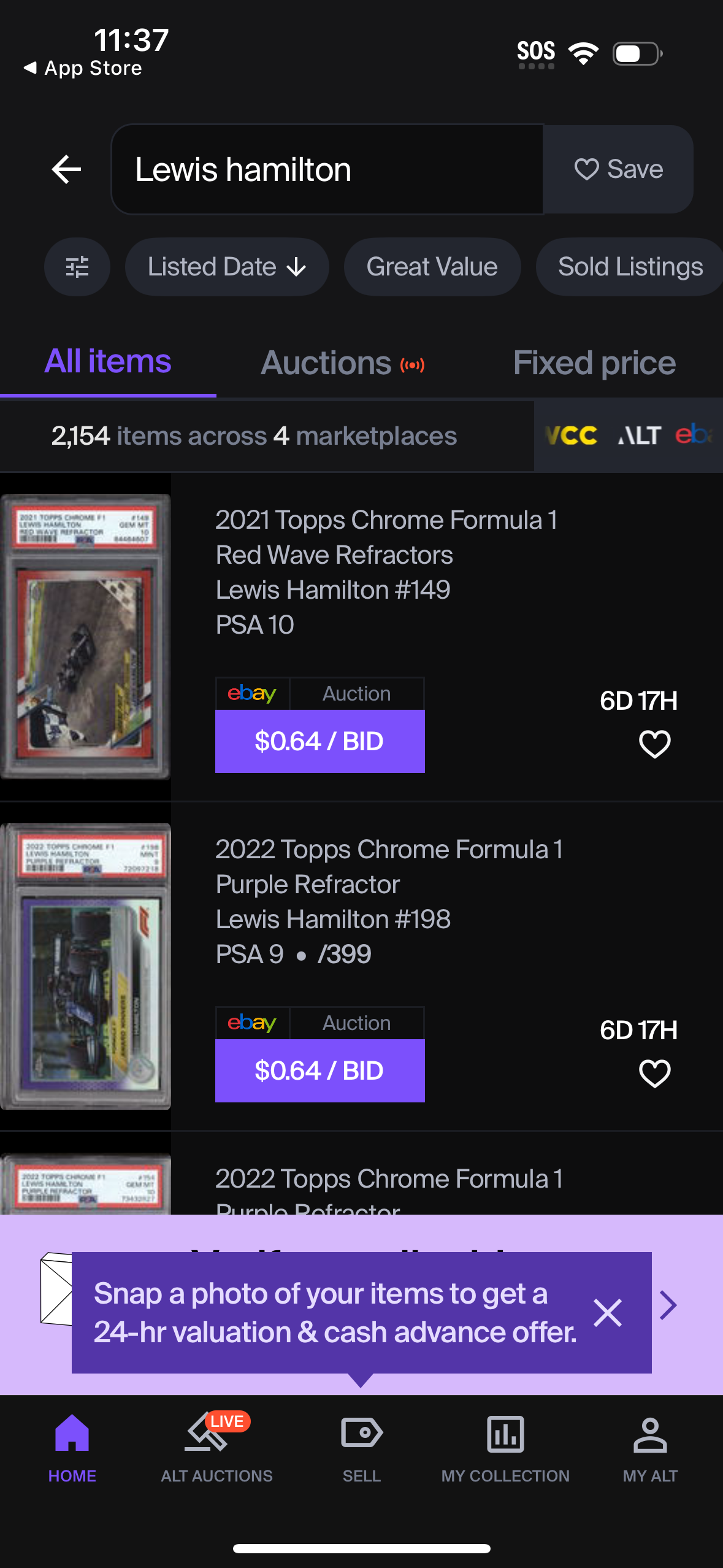The image size is (723, 1568).
Task: Open the filter settings sliders icon
Action: 77,266
